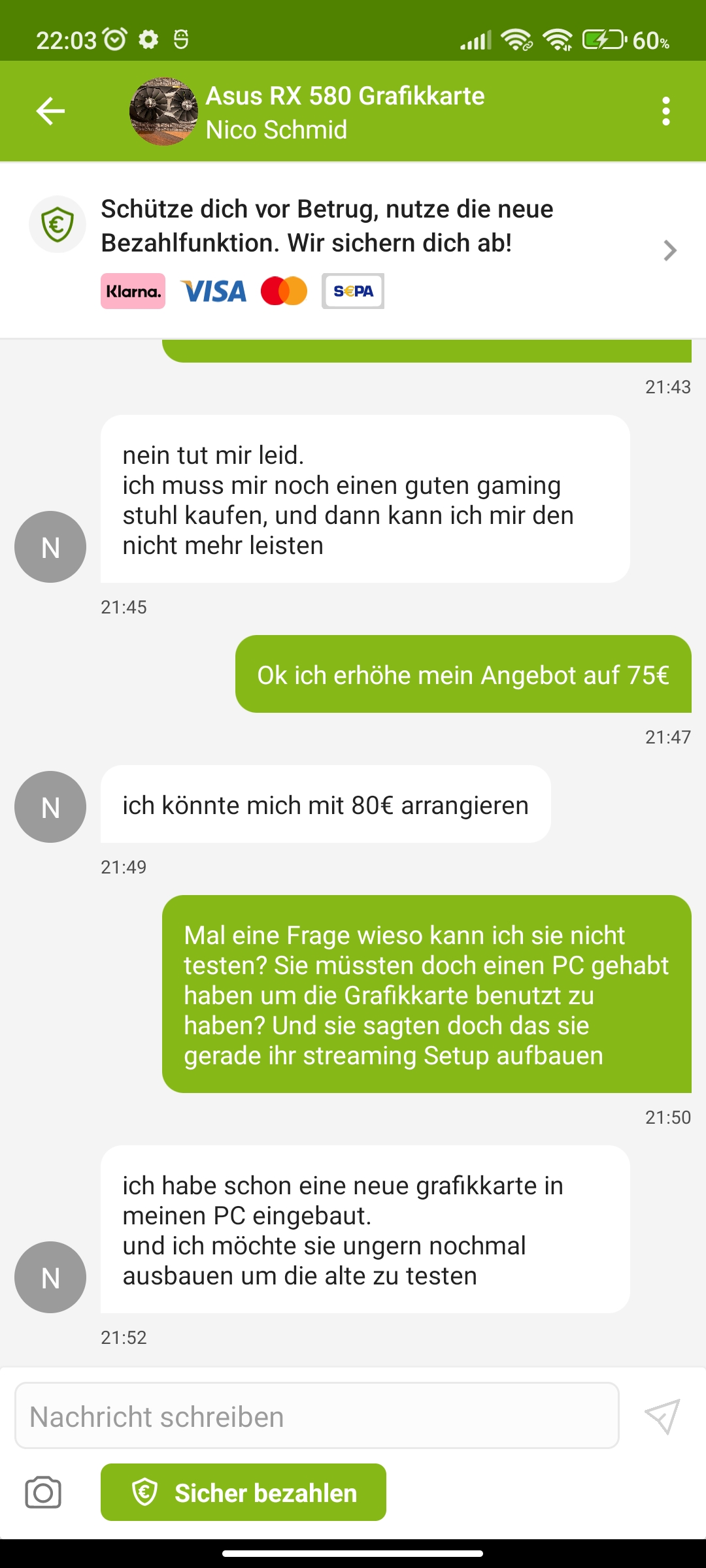Go back using the arrow icon
Viewport: 706px width, 1568px height.
click(x=50, y=111)
